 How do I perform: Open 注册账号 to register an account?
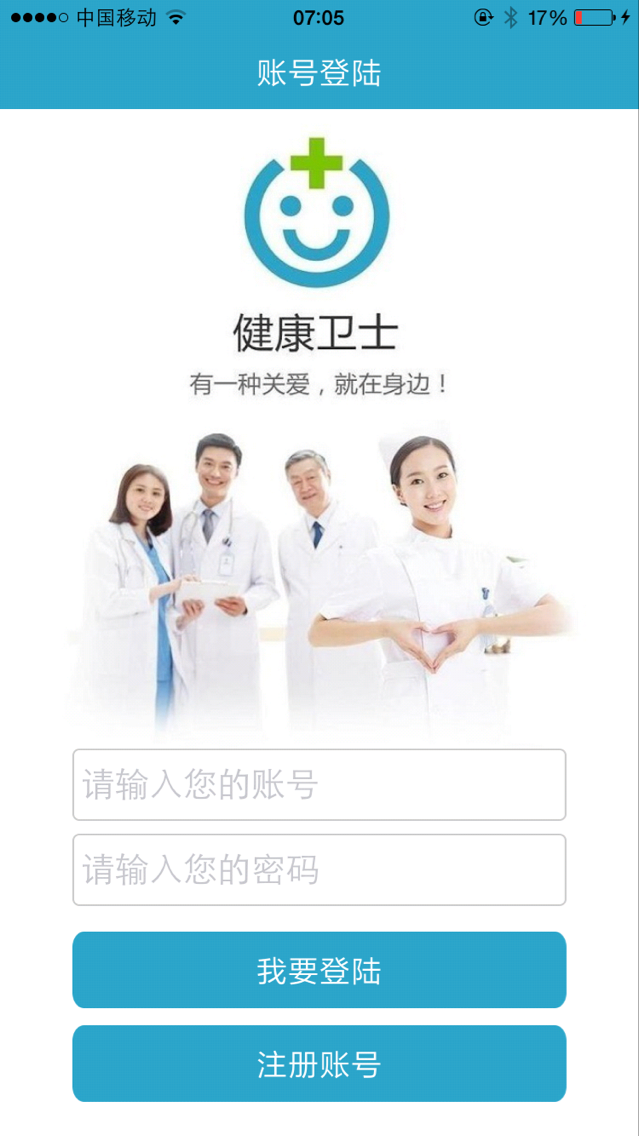point(319,1063)
